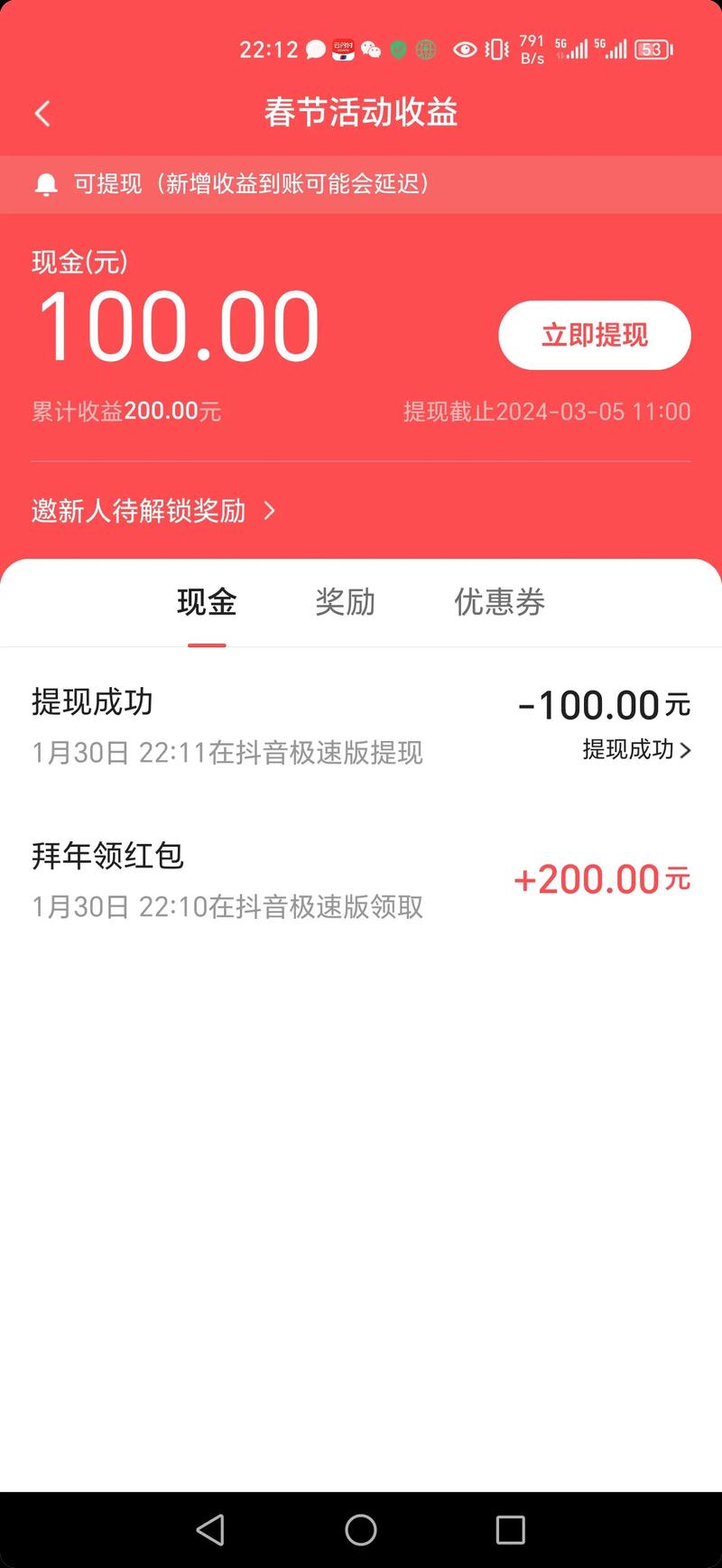722x1568 pixels.
Task: Tap the messages bubble icon in status bar
Action: 315,50
